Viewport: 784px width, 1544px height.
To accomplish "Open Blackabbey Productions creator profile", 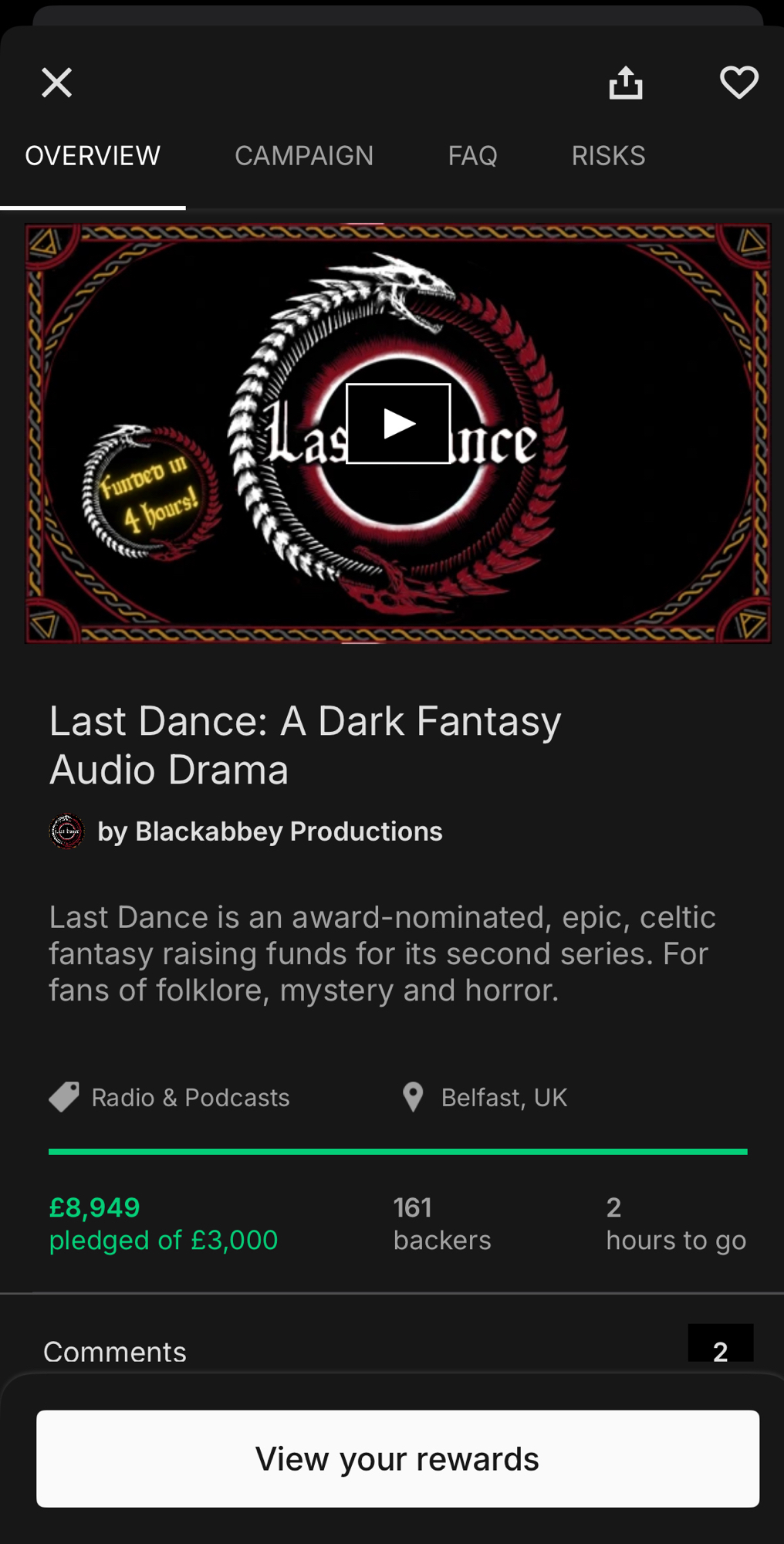I will coord(269,831).
